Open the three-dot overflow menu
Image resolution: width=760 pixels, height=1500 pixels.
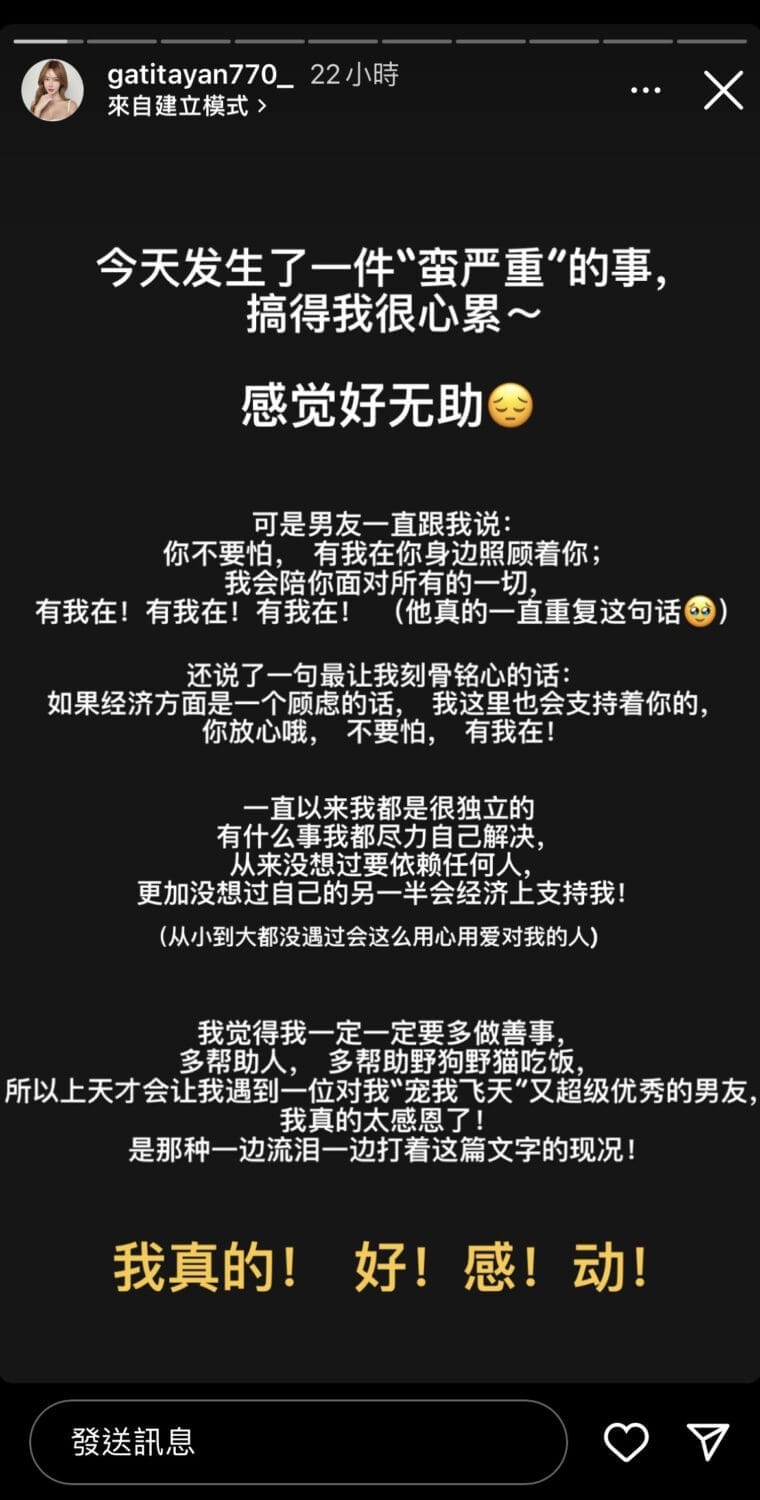click(x=646, y=90)
